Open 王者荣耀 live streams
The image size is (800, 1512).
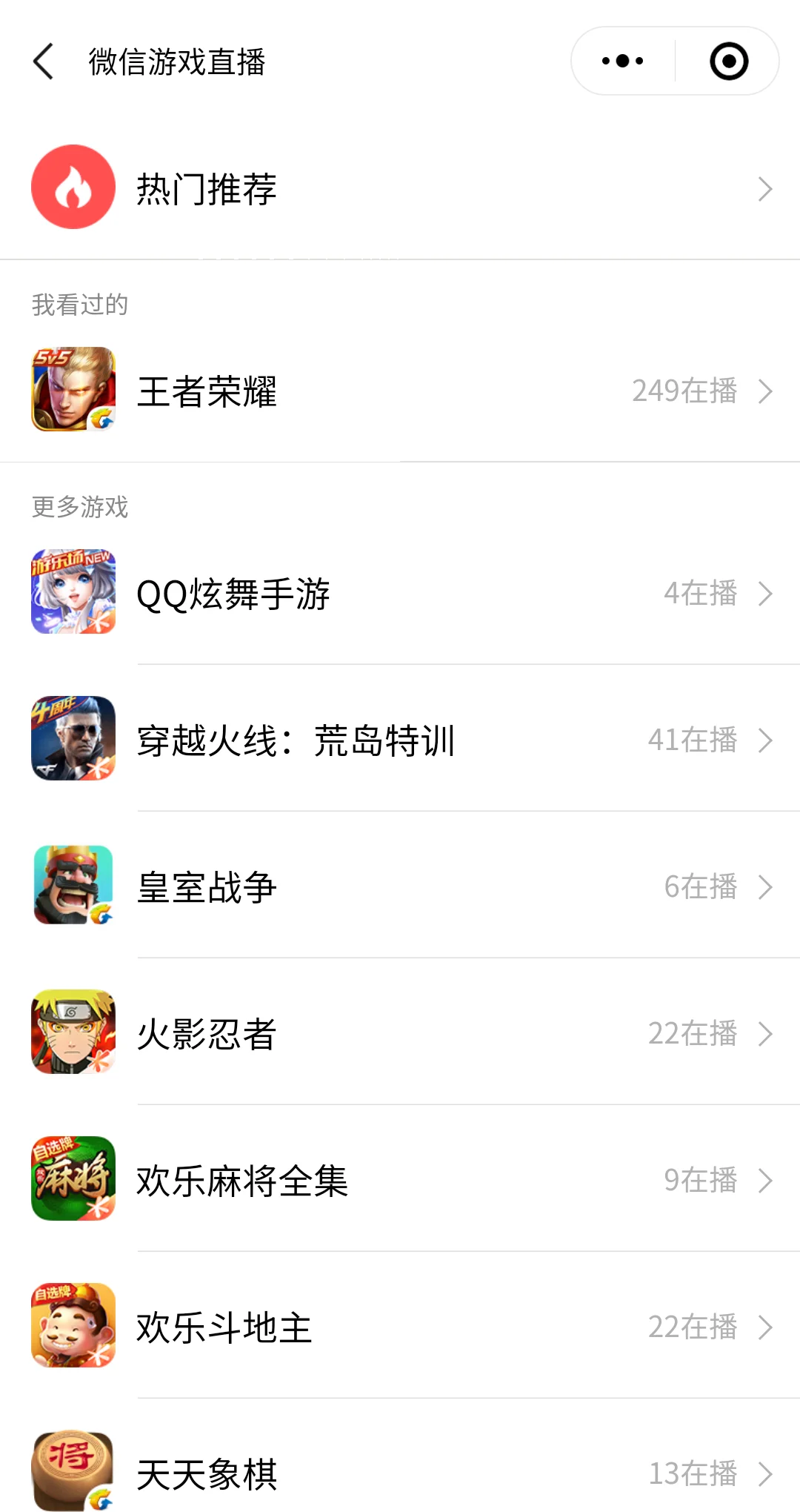(400, 391)
